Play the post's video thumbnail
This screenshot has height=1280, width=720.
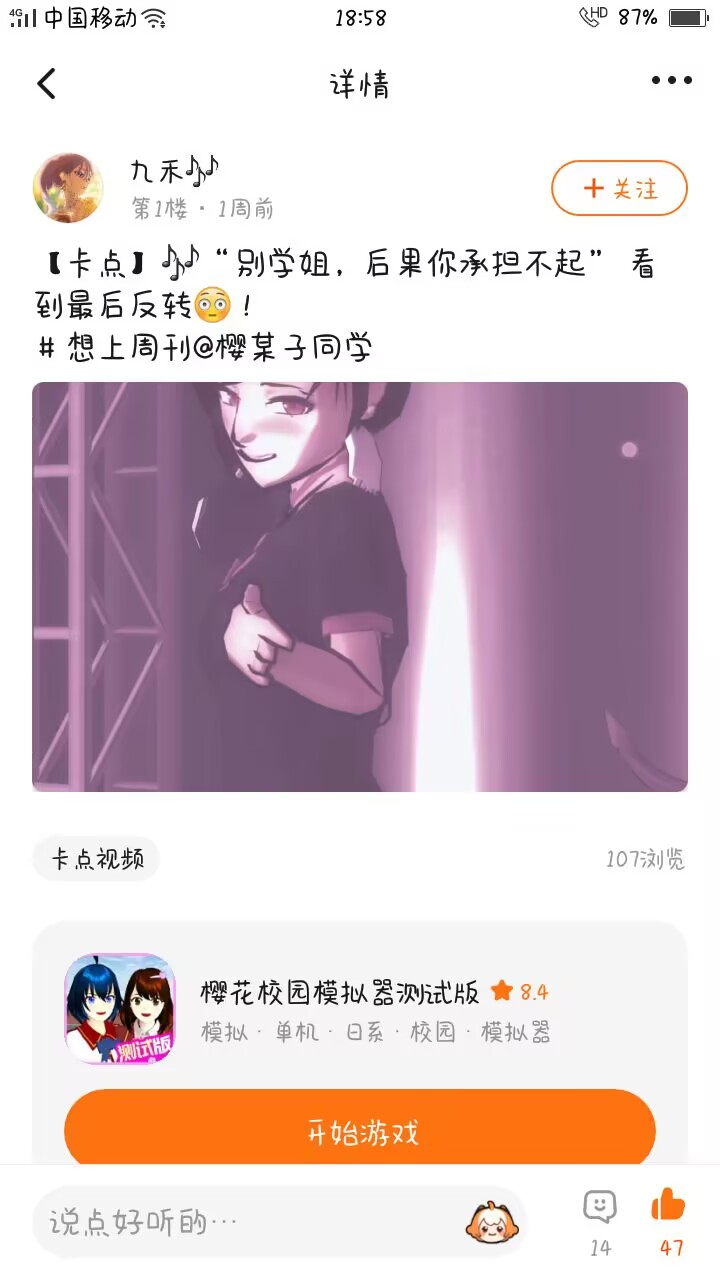point(360,587)
